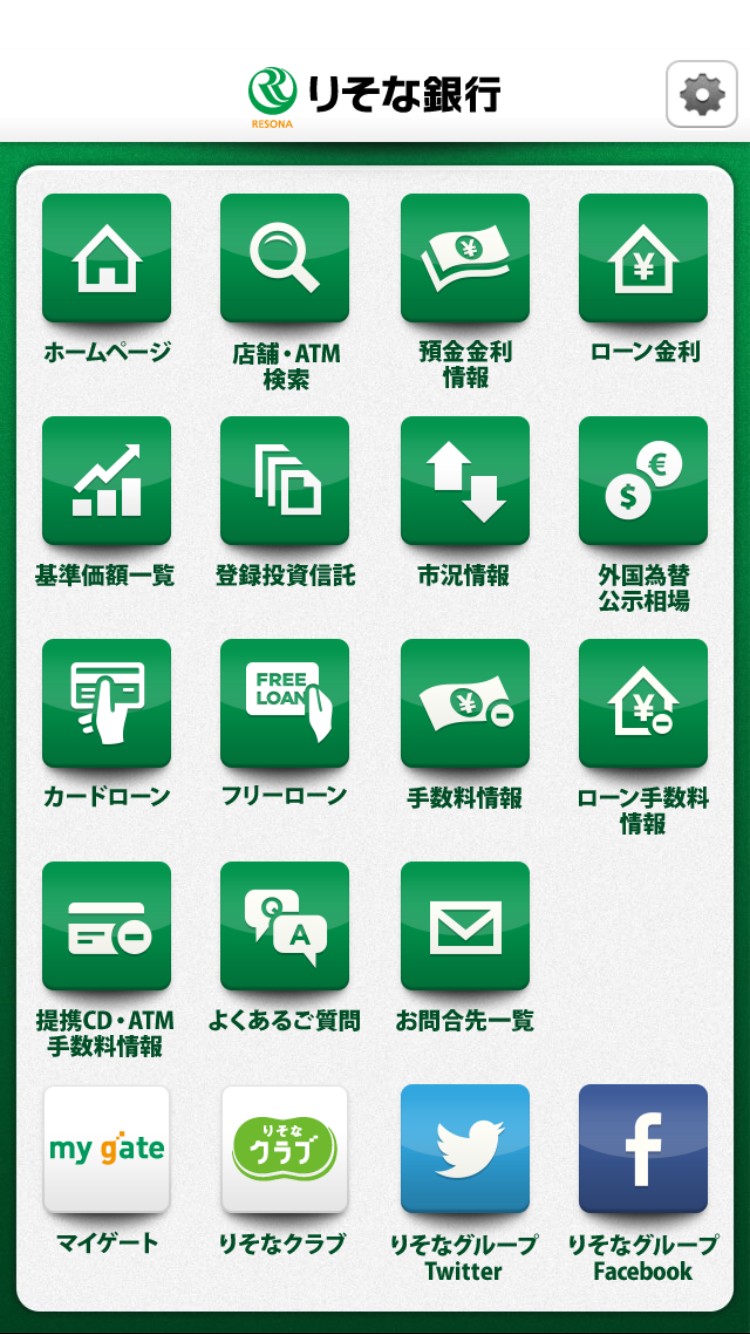Open お問合先一覧 contact list

465,927
